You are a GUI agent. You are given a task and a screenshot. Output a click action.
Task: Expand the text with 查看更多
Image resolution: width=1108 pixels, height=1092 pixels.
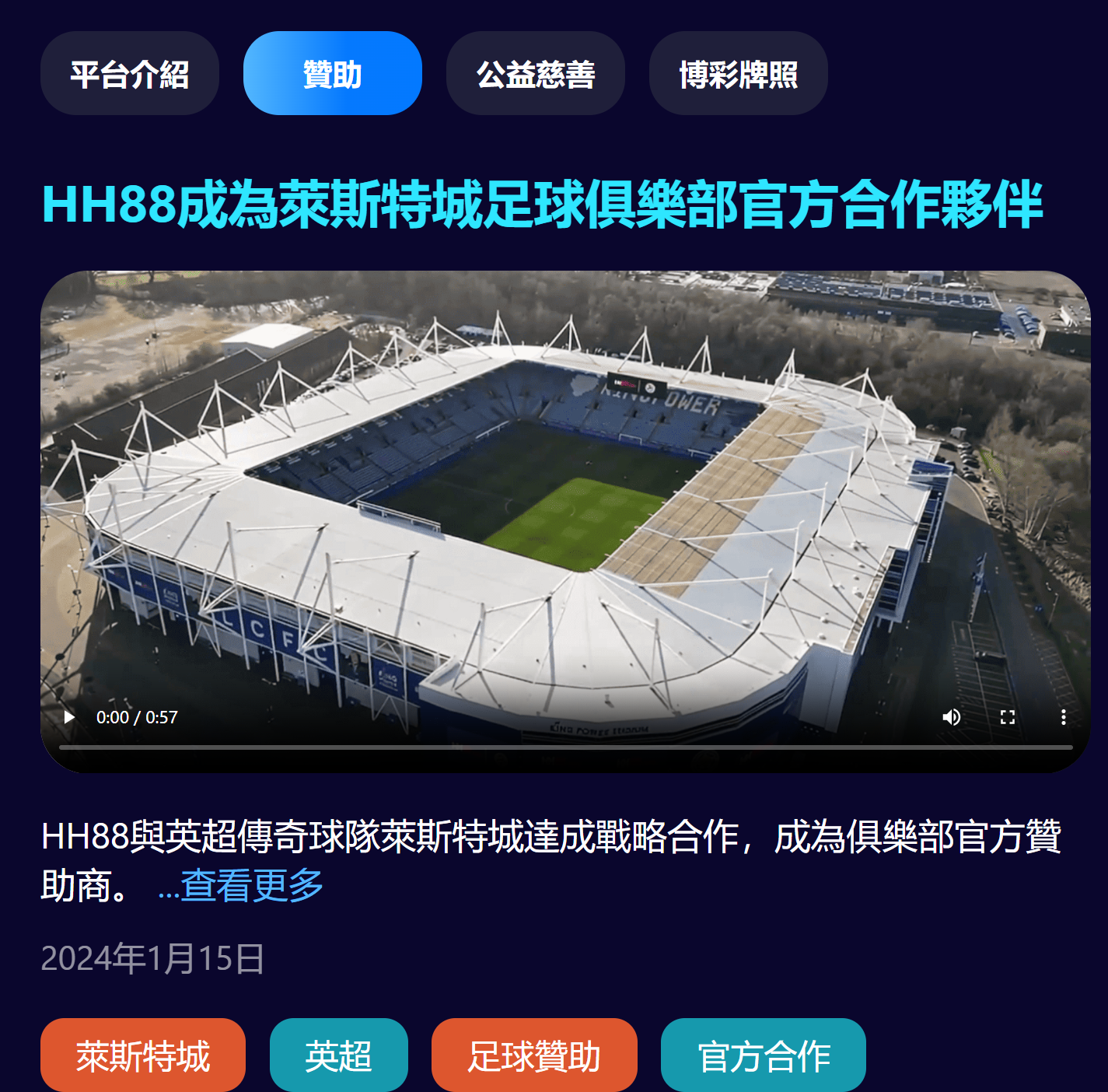pos(240,885)
